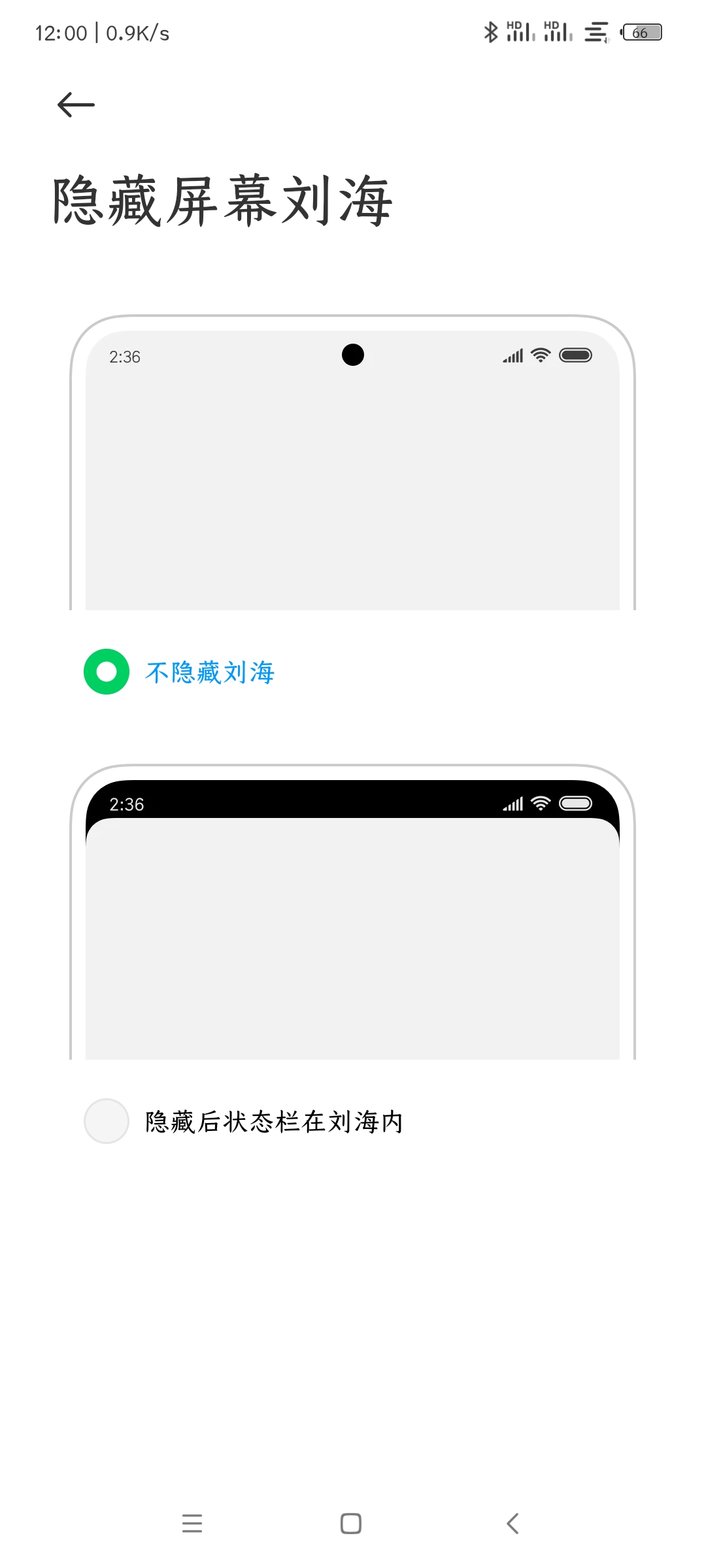Tap the preview showing the visible notch
706x1568 pixels.
point(352,463)
